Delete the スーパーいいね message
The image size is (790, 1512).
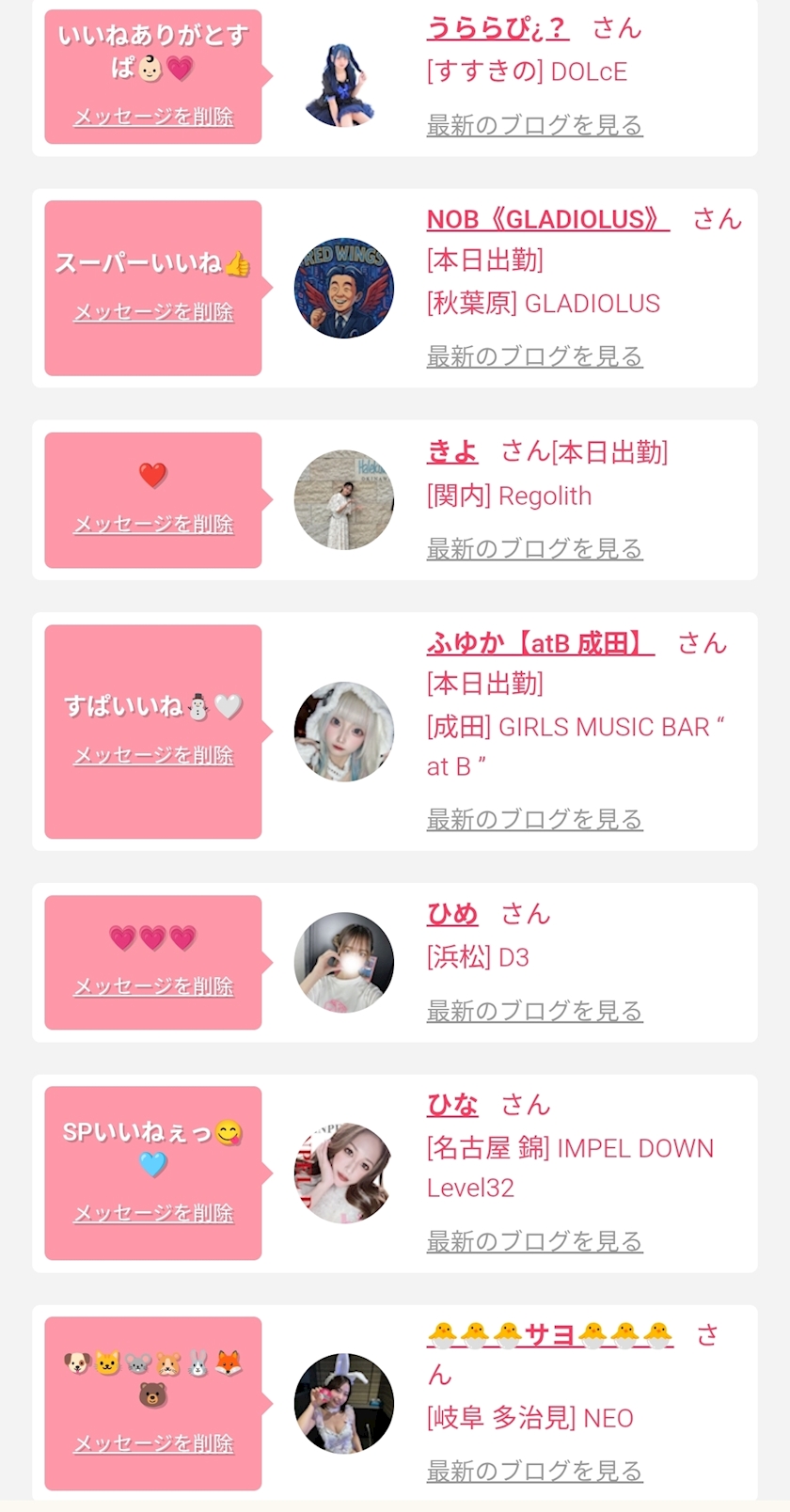click(x=153, y=312)
